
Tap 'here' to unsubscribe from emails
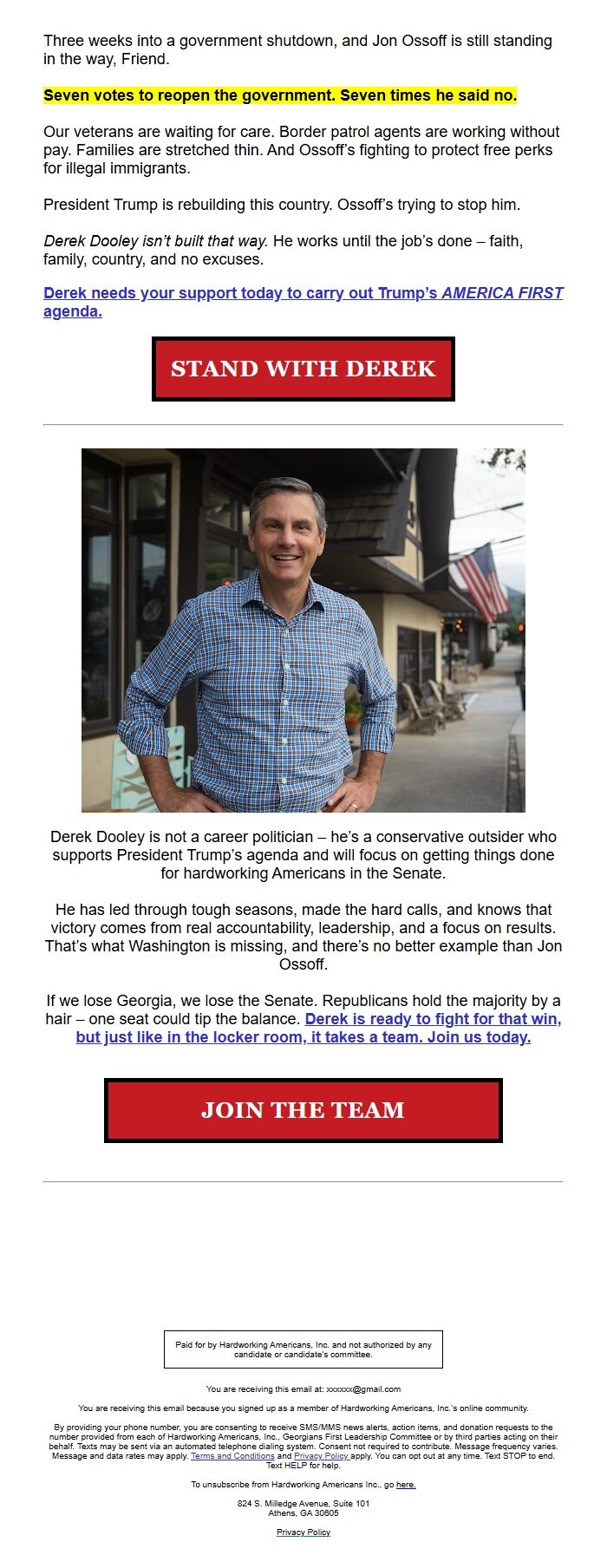coord(406,1485)
